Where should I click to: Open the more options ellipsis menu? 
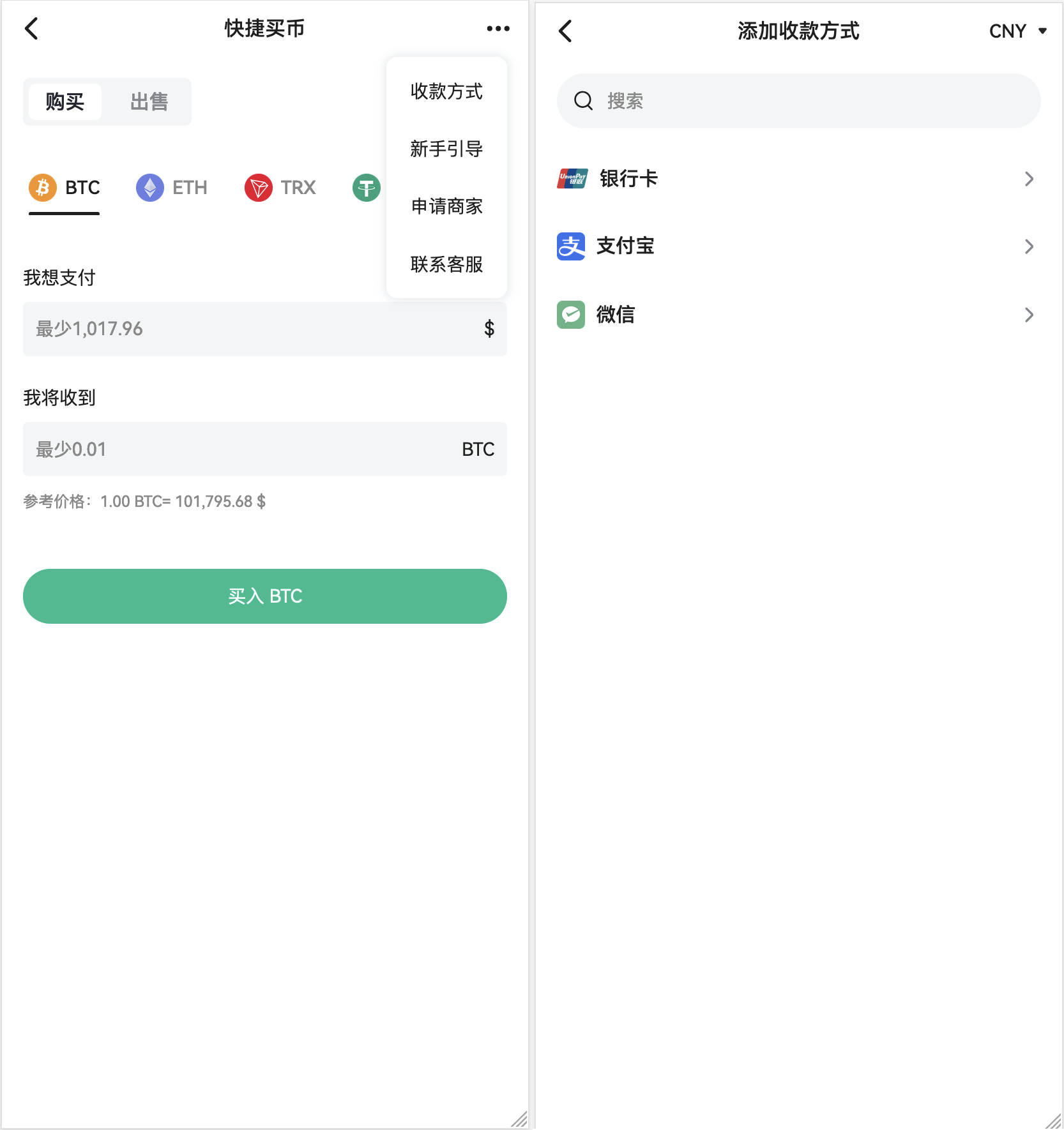click(x=498, y=28)
